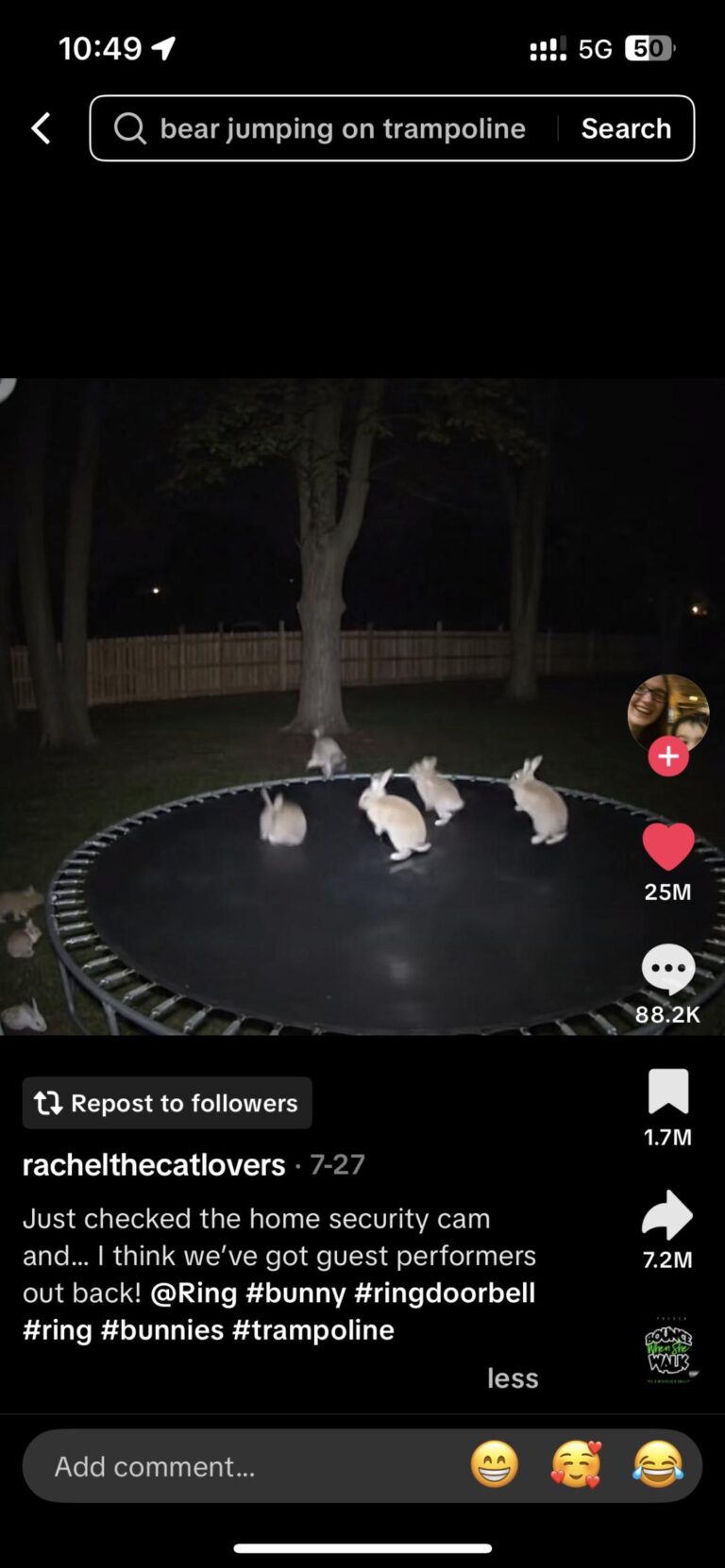Image resolution: width=725 pixels, height=1568 pixels.
Task: Tap Repost to followers
Action: click(x=167, y=1103)
